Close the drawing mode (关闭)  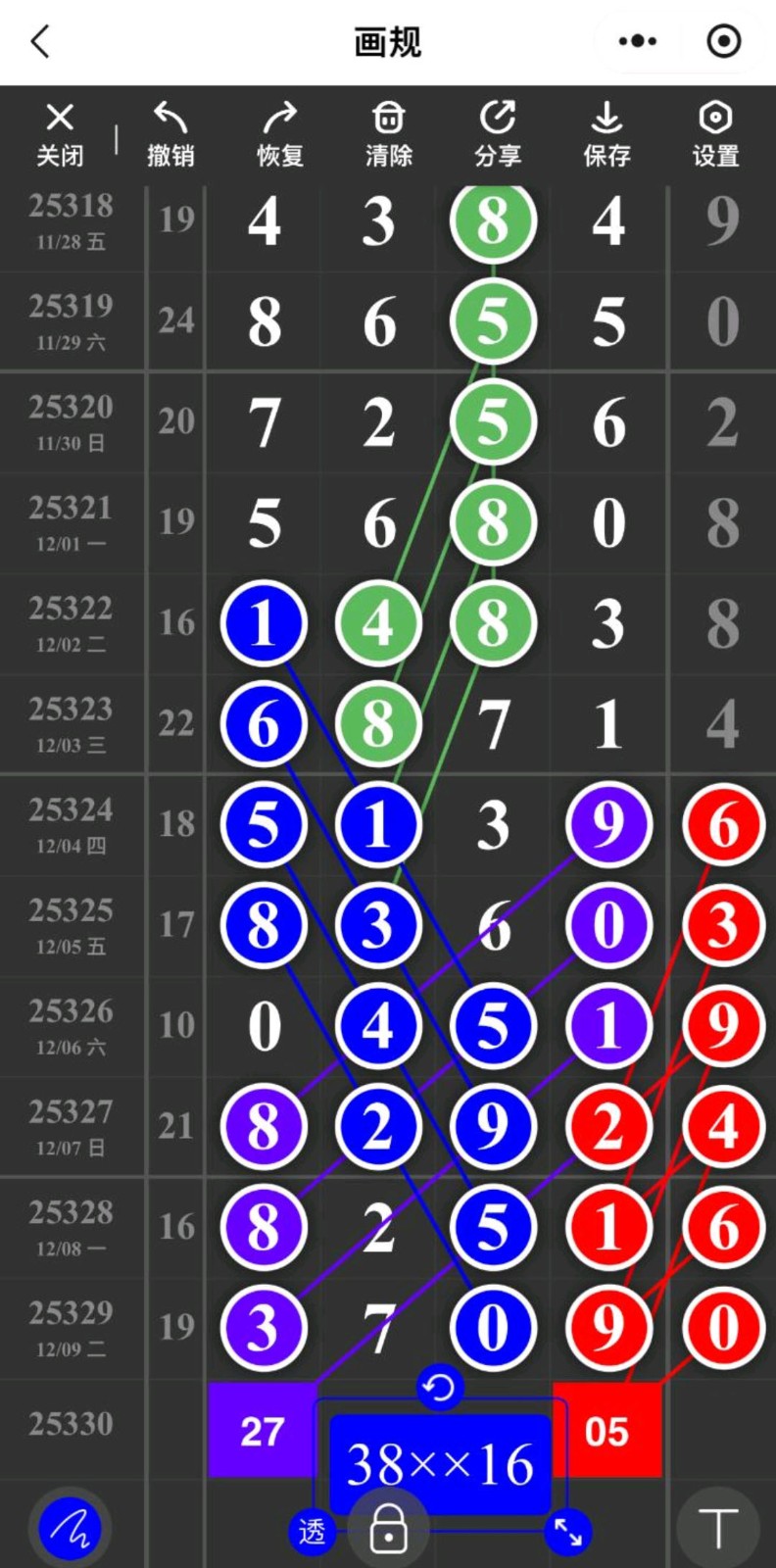tap(60, 134)
